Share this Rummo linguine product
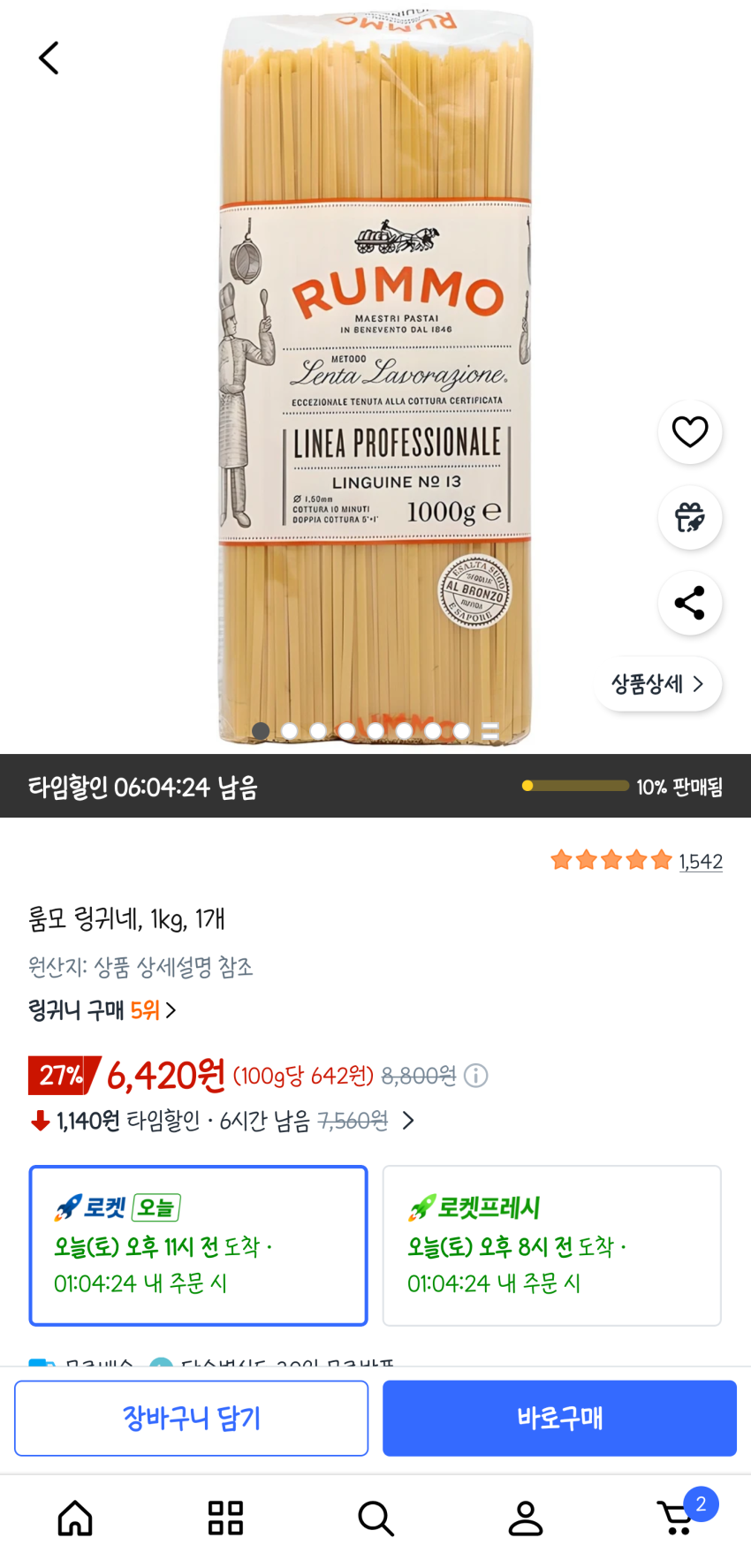Image resolution: width=751 pixels, height=1568 pixels. pyautogui.click(x=689, y=604)
